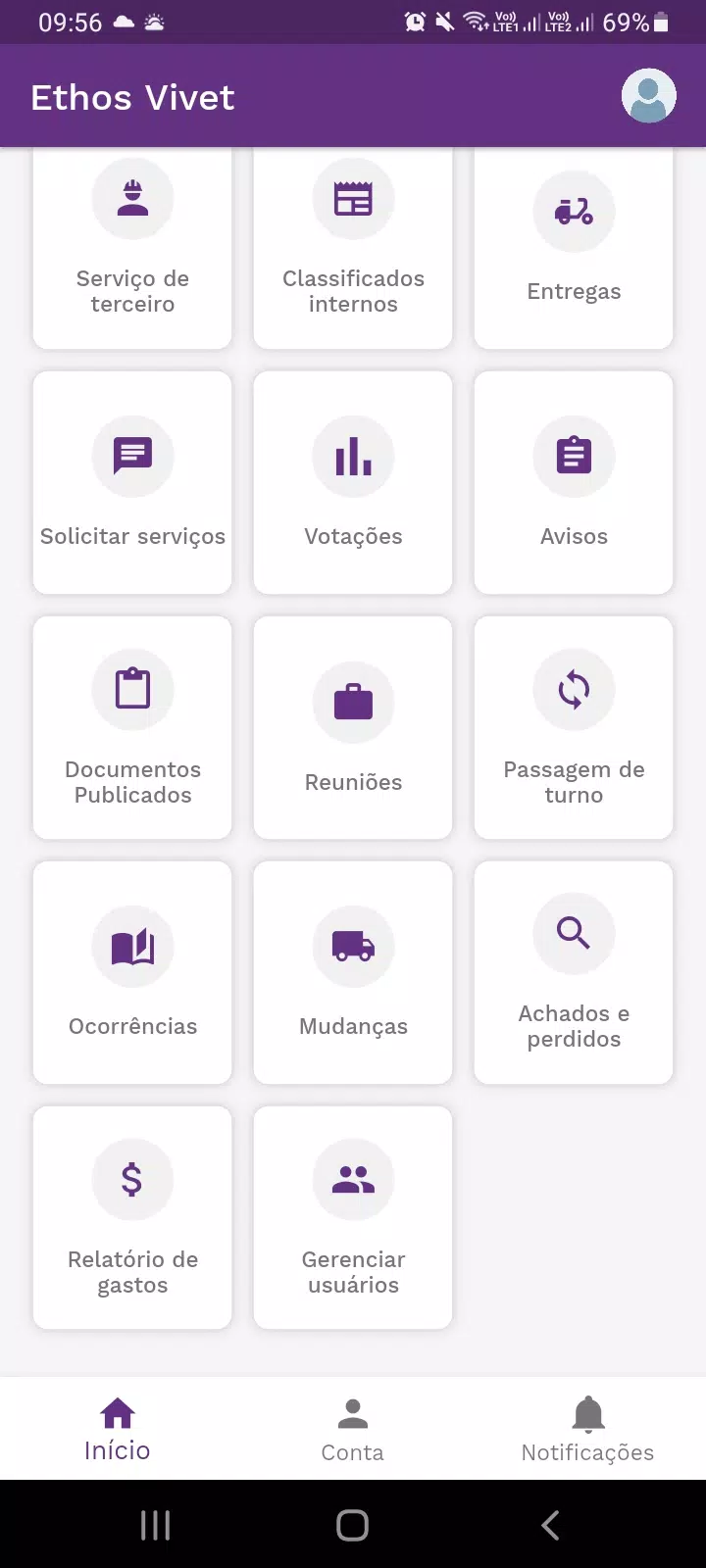This screenshot has height=1568, width=706.
Task: View Relatório de gastos
Action: point(132,1217)
